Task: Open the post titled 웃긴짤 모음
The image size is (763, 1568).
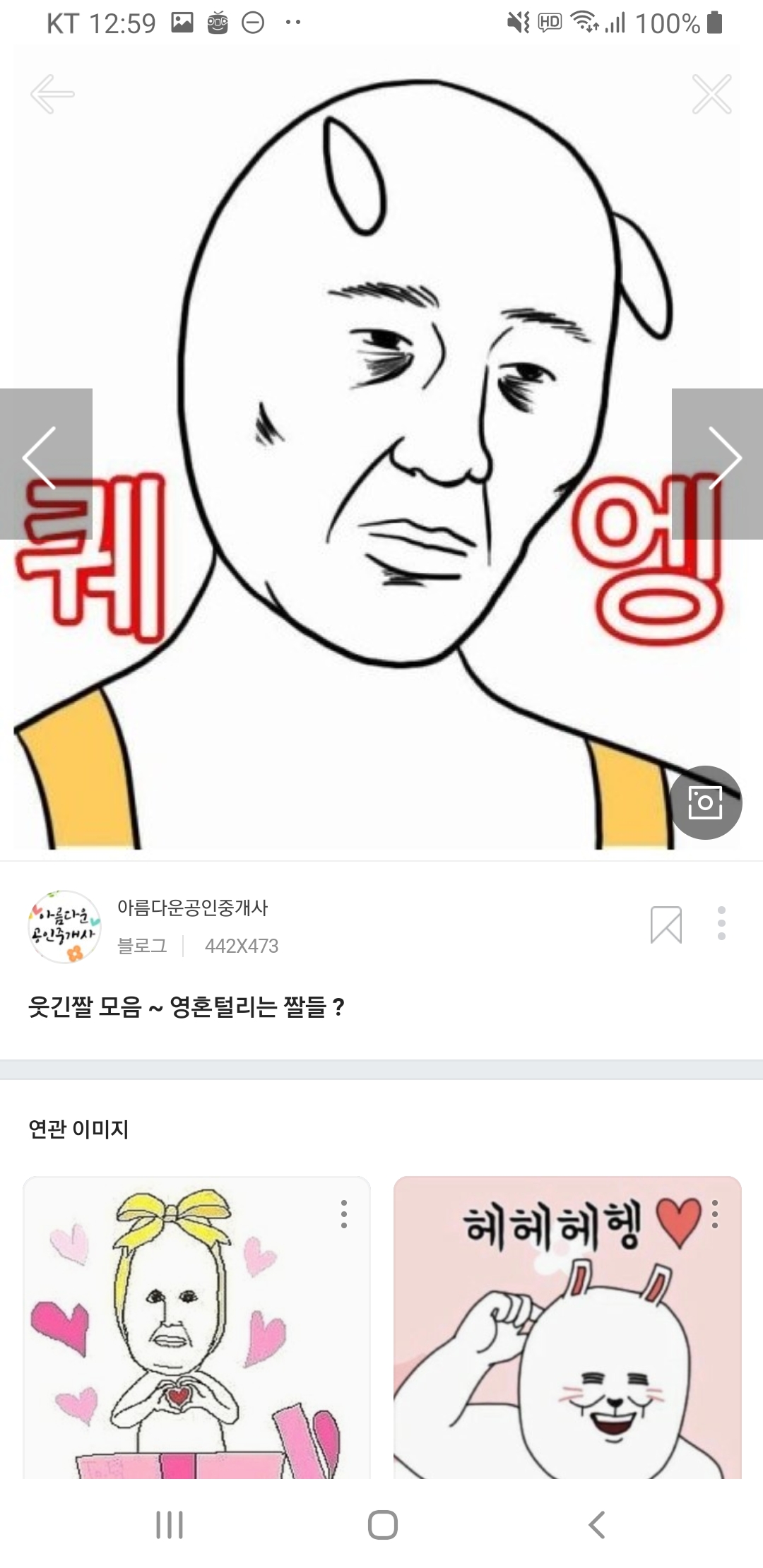Action: tap(187, 1006)
